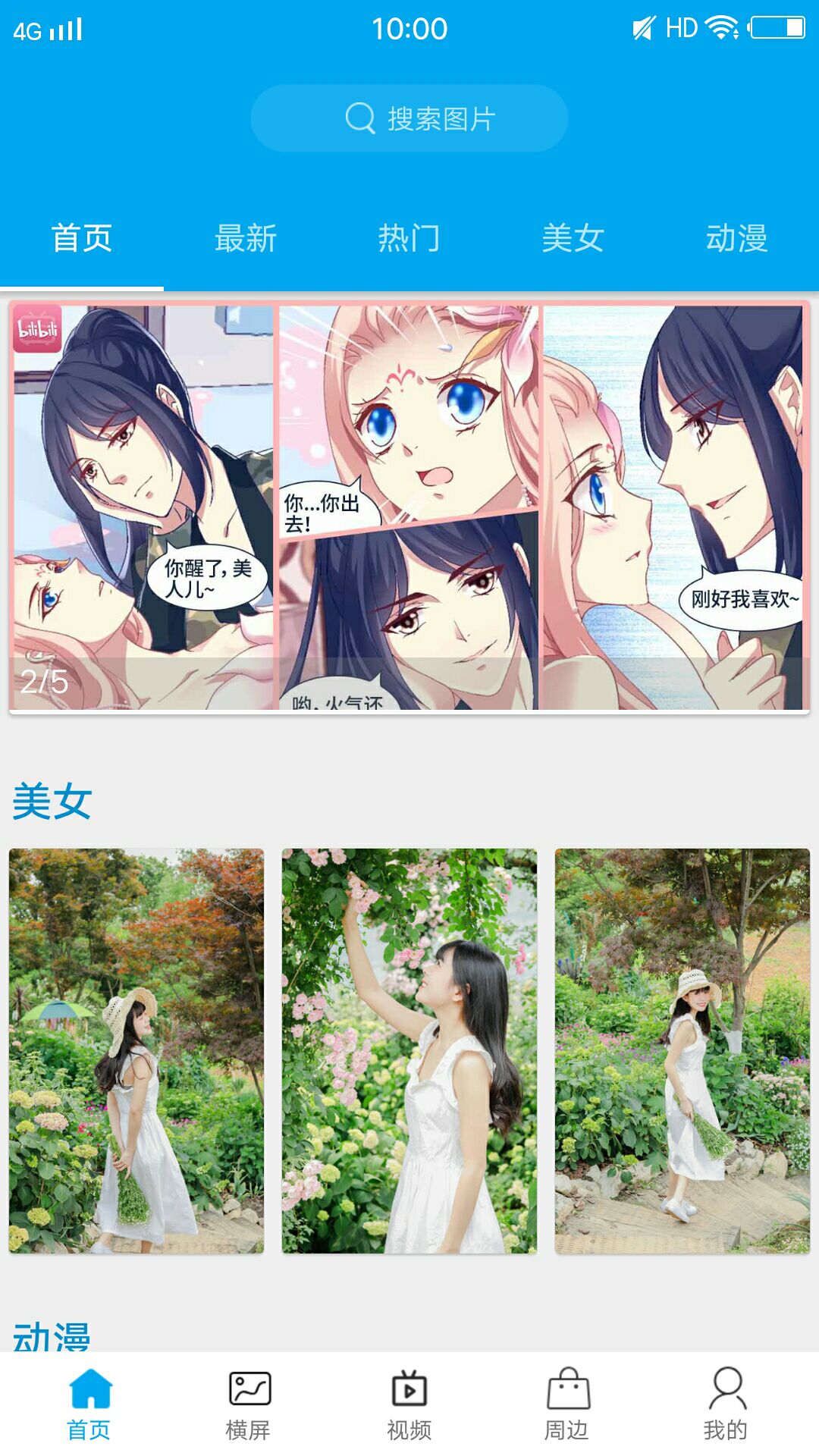819x1456 pixels.
Task: Open the comic banner showing 2/5
Action: click(x=409, y=507)
